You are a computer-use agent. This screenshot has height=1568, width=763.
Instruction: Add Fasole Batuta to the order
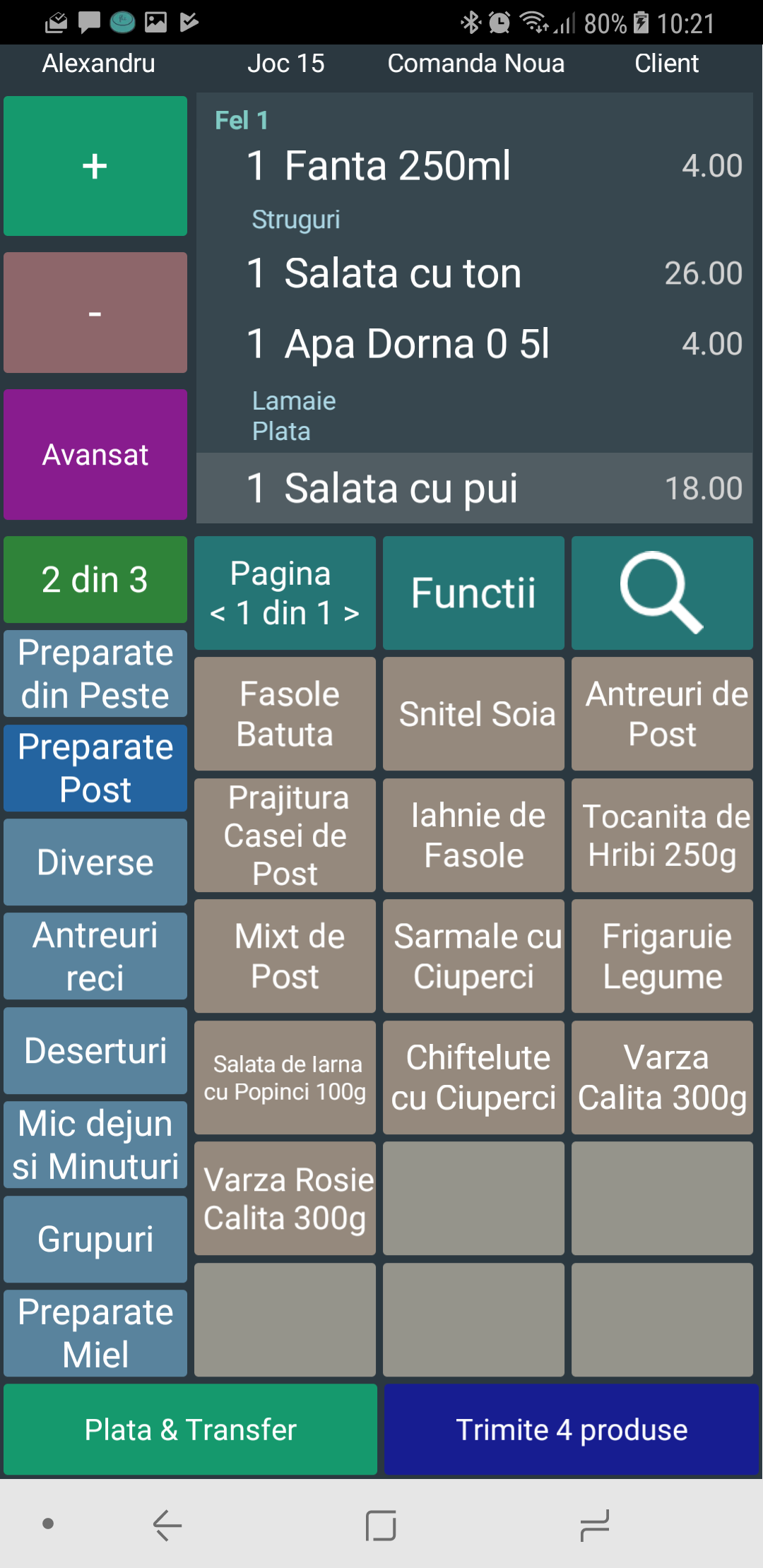coord(285,713)
